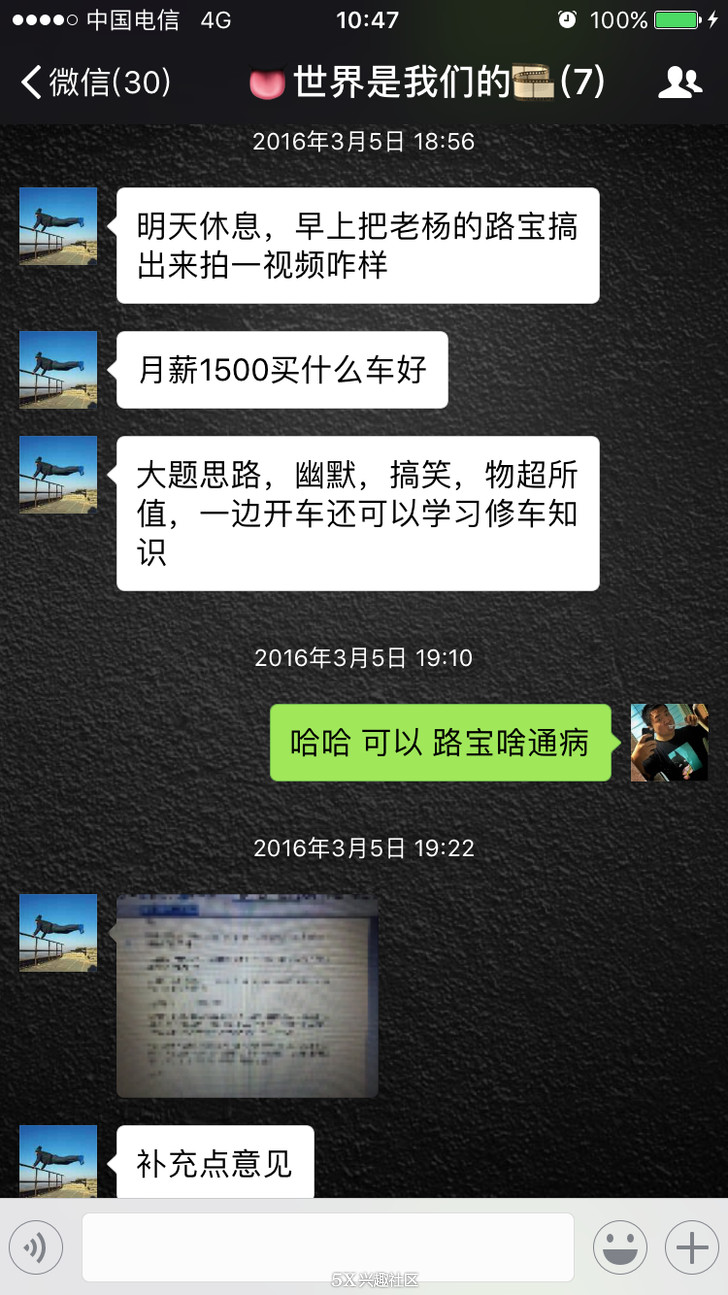Tap the avatar beside 月薪1500买什么车好
The image size is (728, 1295).
click(x=58, y=370)
